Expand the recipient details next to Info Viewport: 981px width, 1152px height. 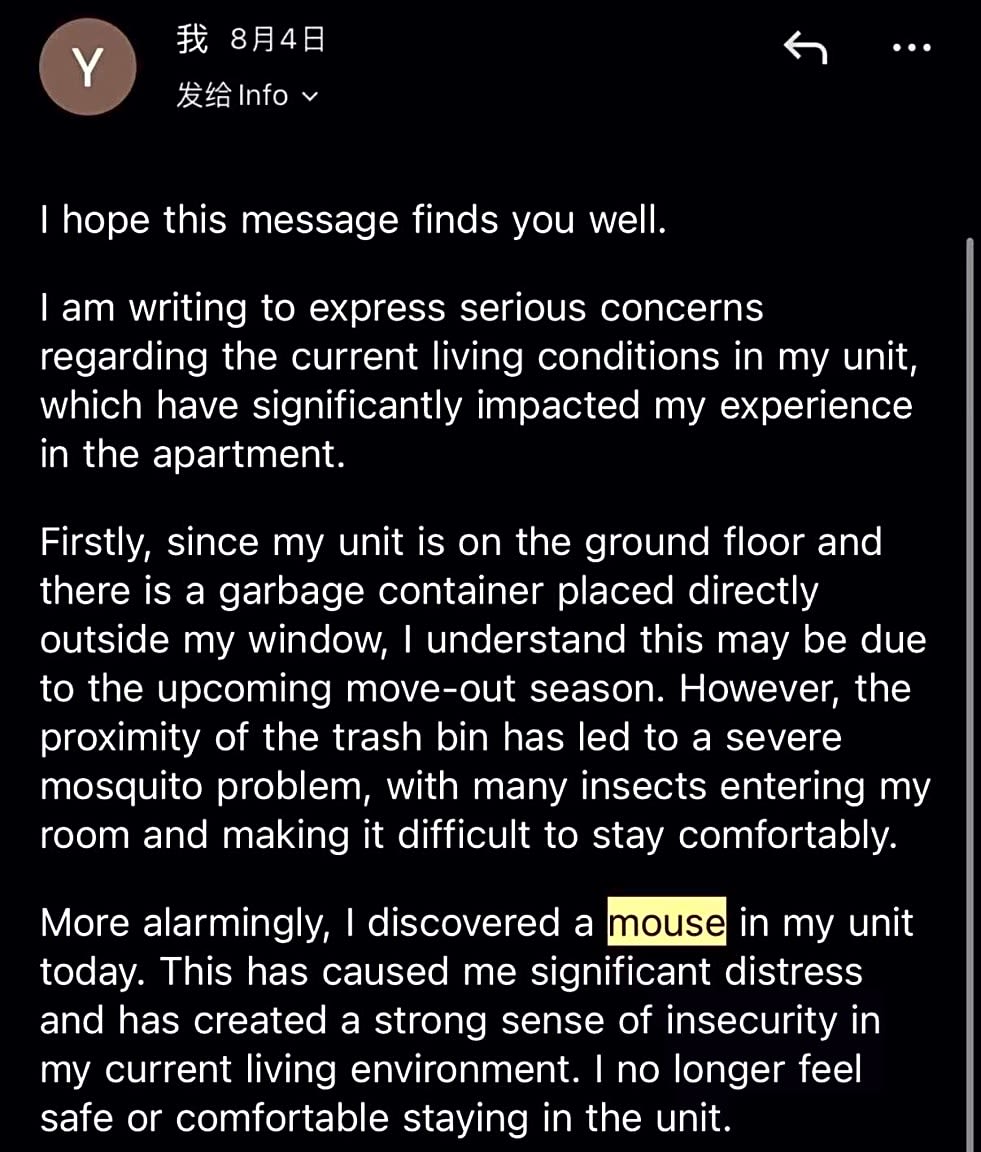coord(309,96)
